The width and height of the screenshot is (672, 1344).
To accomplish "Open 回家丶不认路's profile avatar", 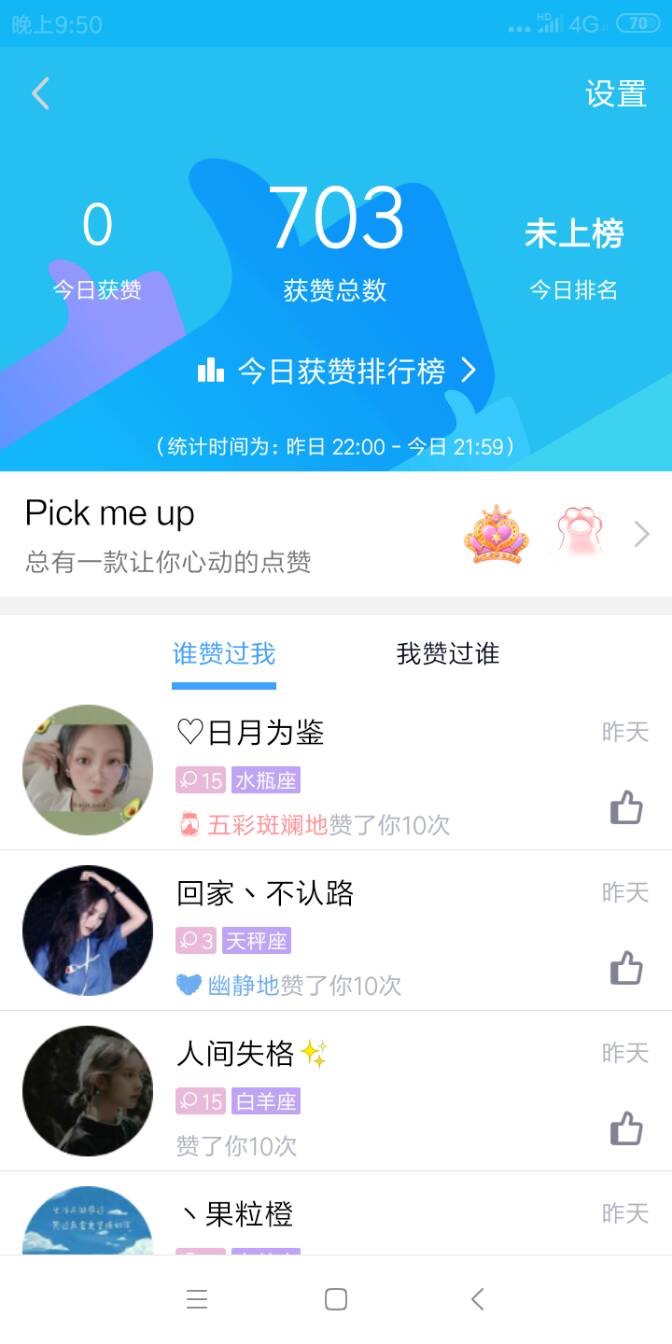I will [88, 930].
